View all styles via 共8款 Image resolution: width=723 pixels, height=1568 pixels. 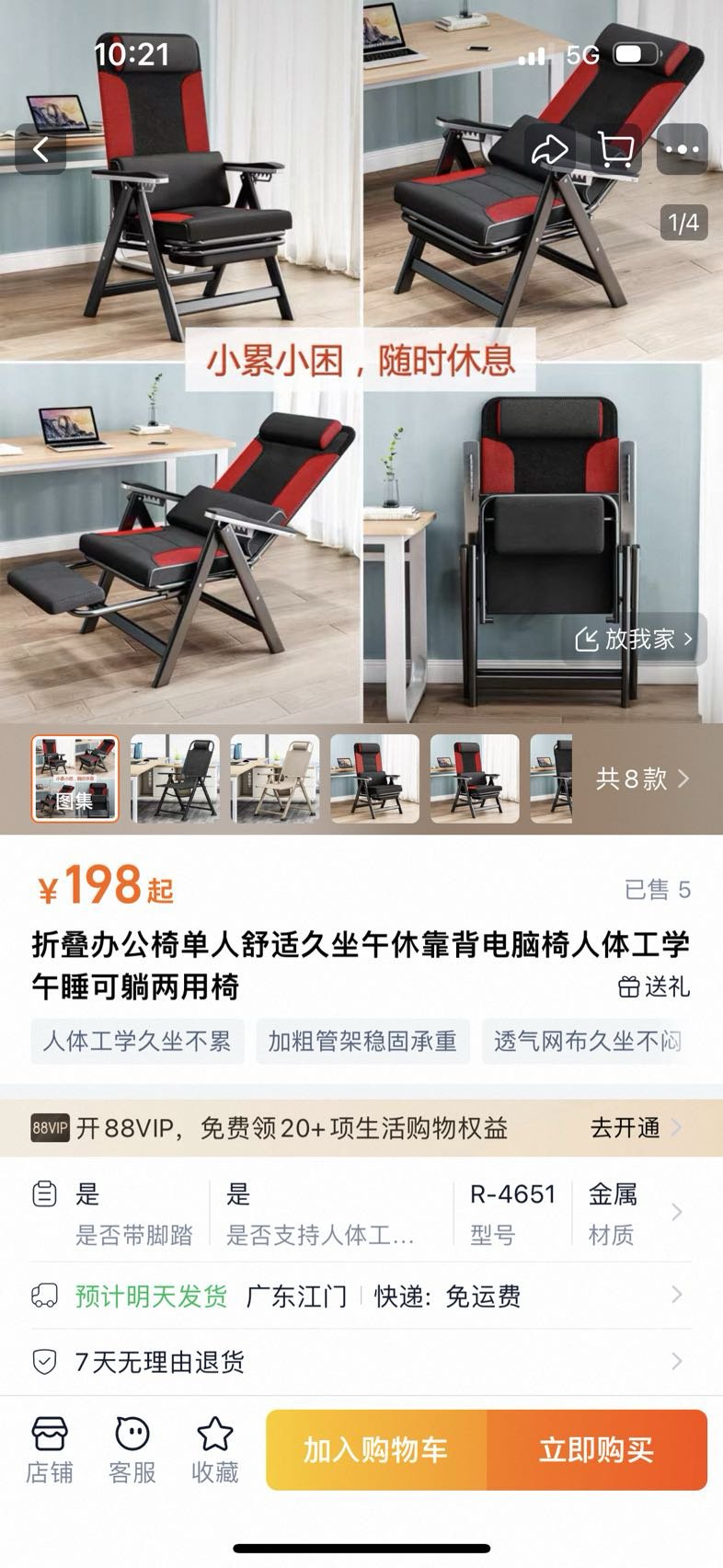(642, 778)
